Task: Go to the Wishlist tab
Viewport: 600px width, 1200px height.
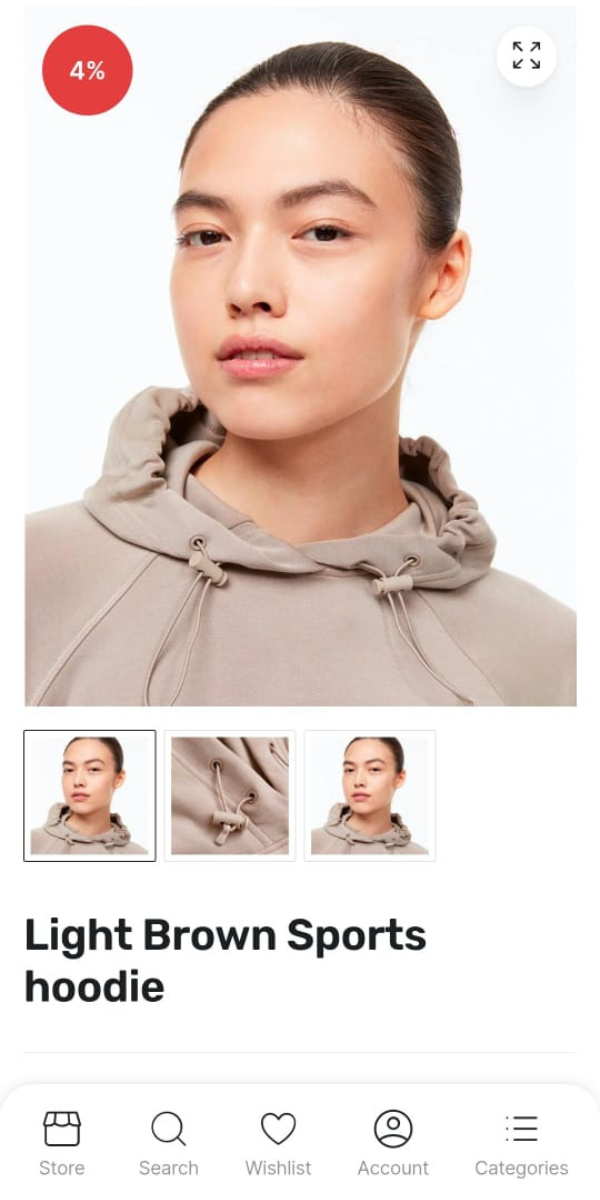Action: pos(278,1144)
